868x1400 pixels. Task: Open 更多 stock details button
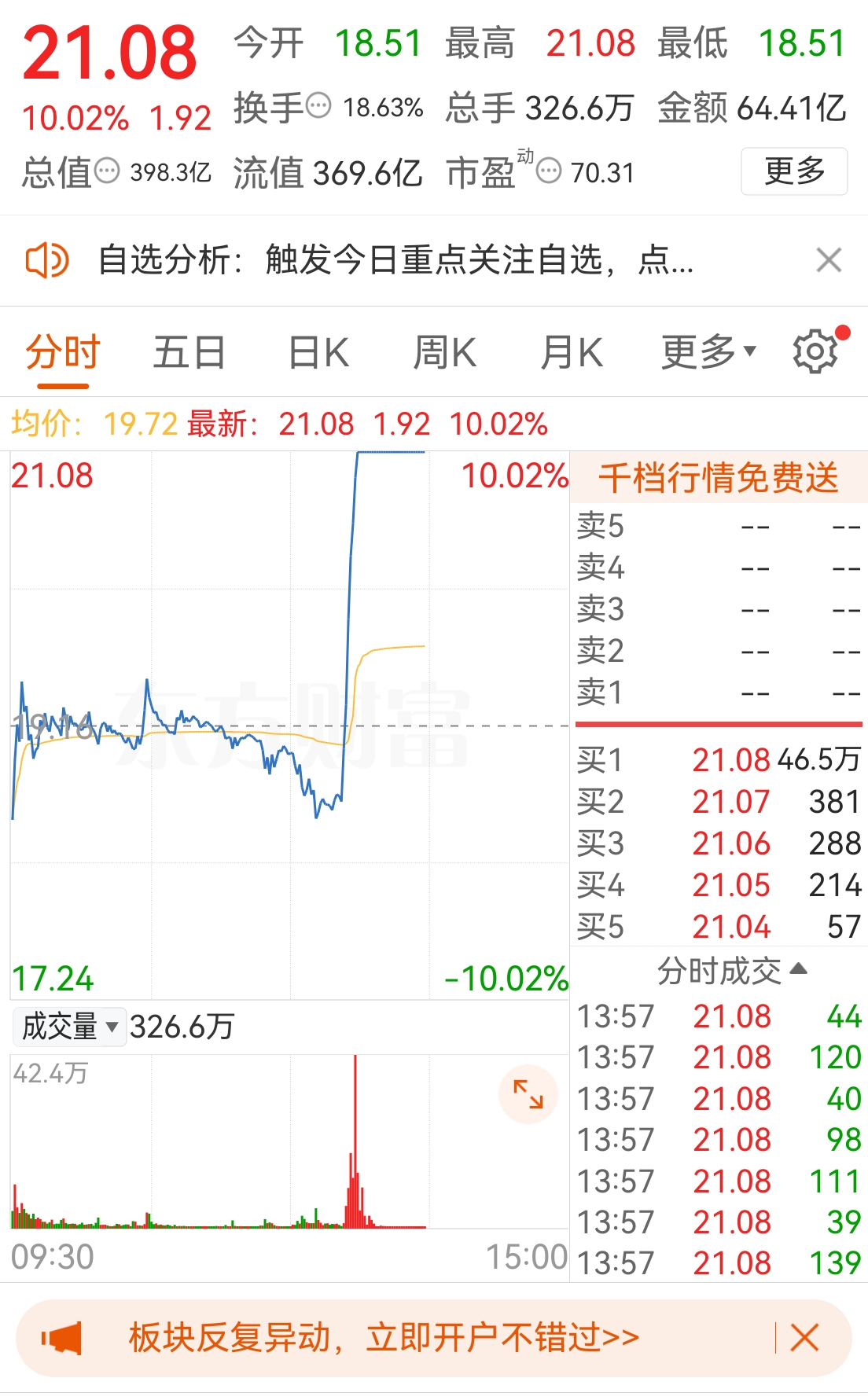(x=793, y=170)
